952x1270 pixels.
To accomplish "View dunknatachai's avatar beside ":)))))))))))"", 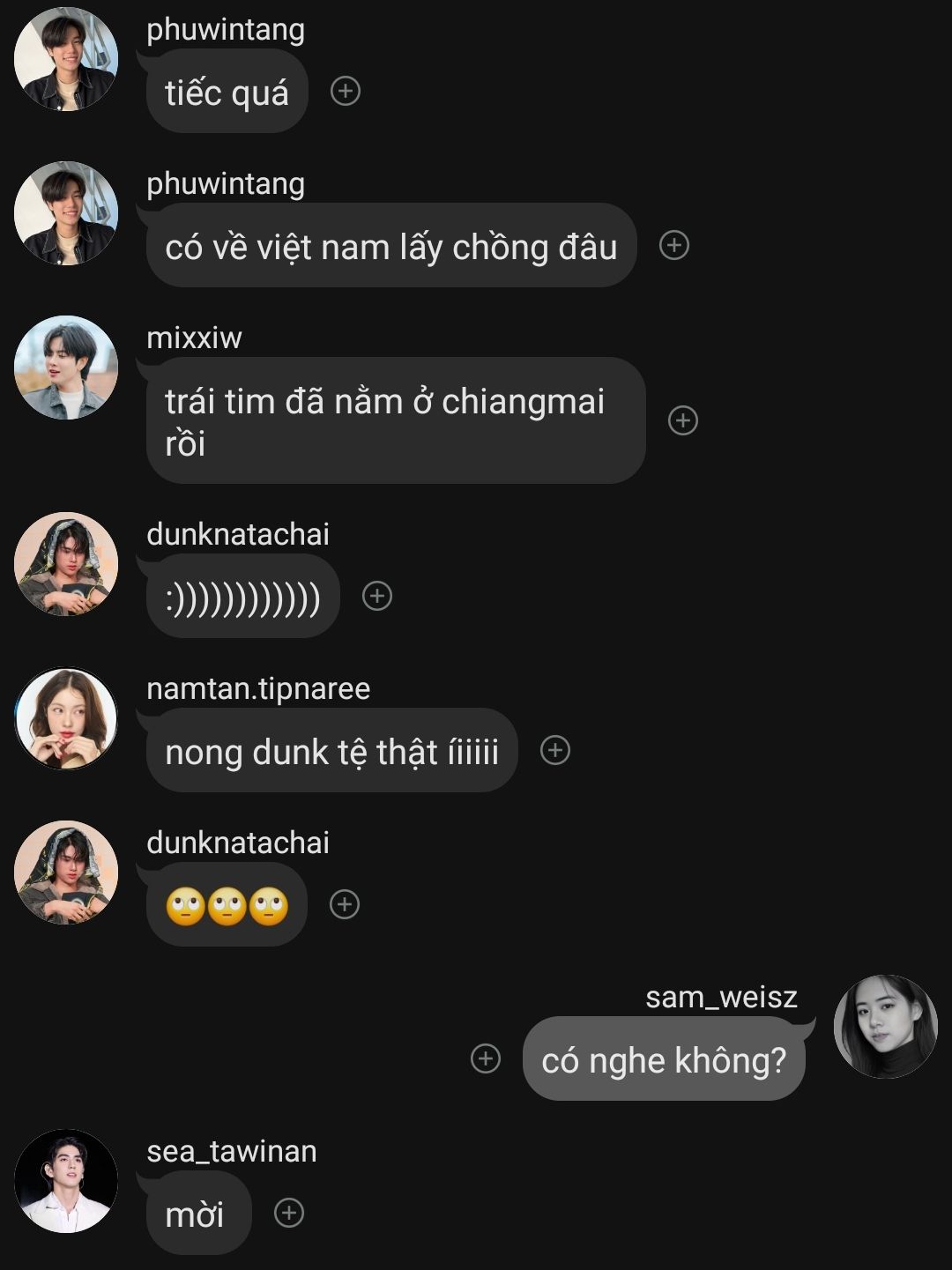I will [x=66, y=564].
